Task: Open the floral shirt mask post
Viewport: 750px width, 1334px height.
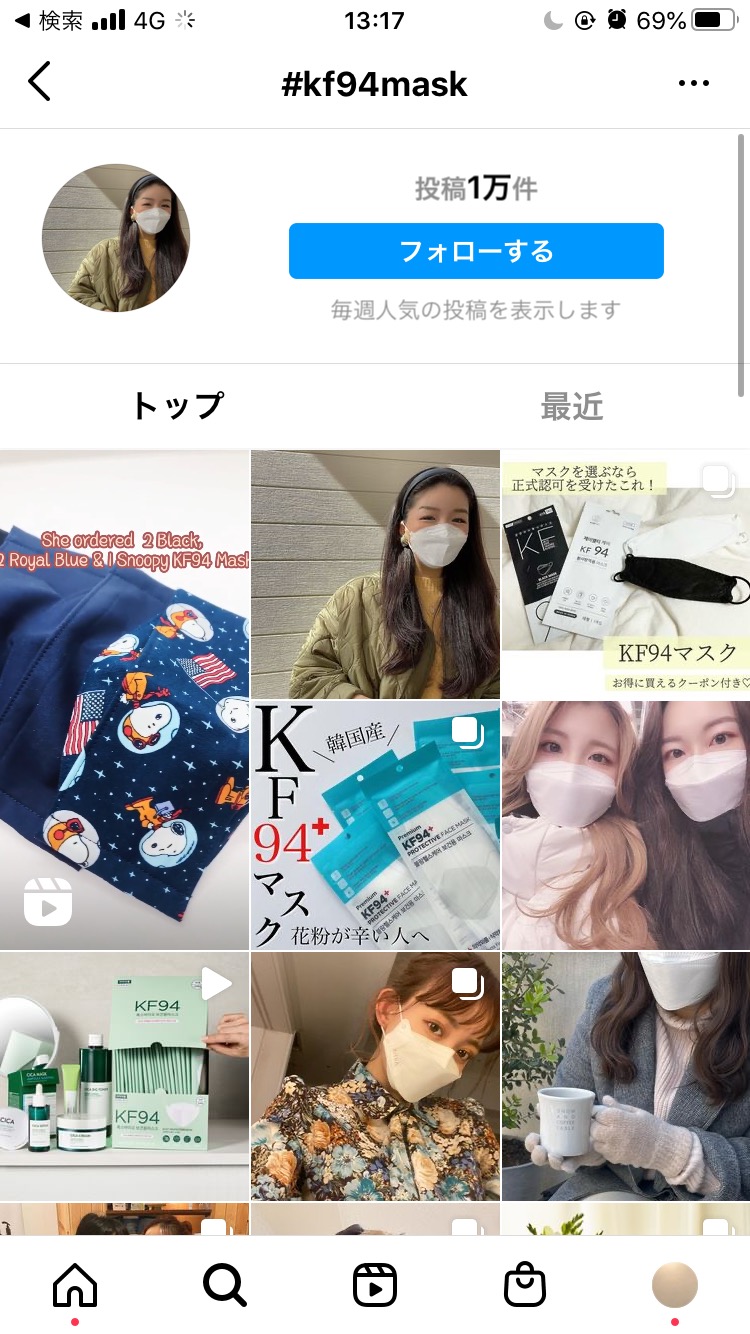Action: (x=375, y=1076)
